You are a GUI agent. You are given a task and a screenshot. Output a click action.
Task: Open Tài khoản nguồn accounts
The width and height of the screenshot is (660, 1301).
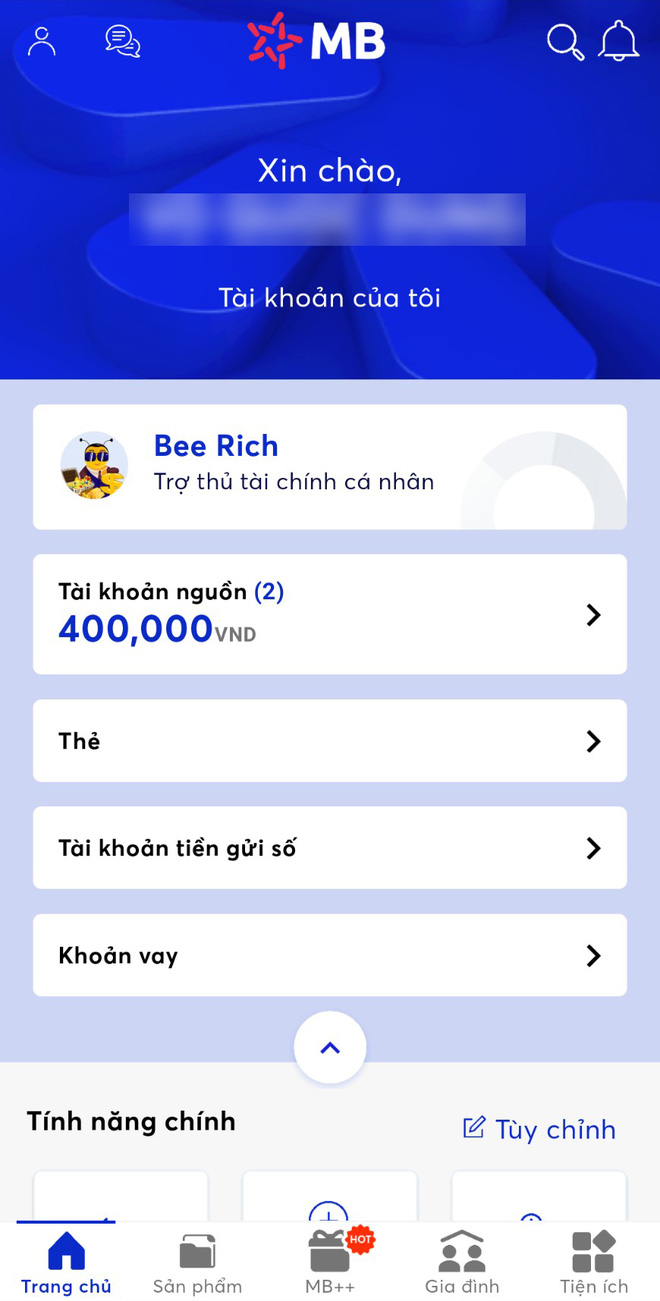(x=330, y=614)
